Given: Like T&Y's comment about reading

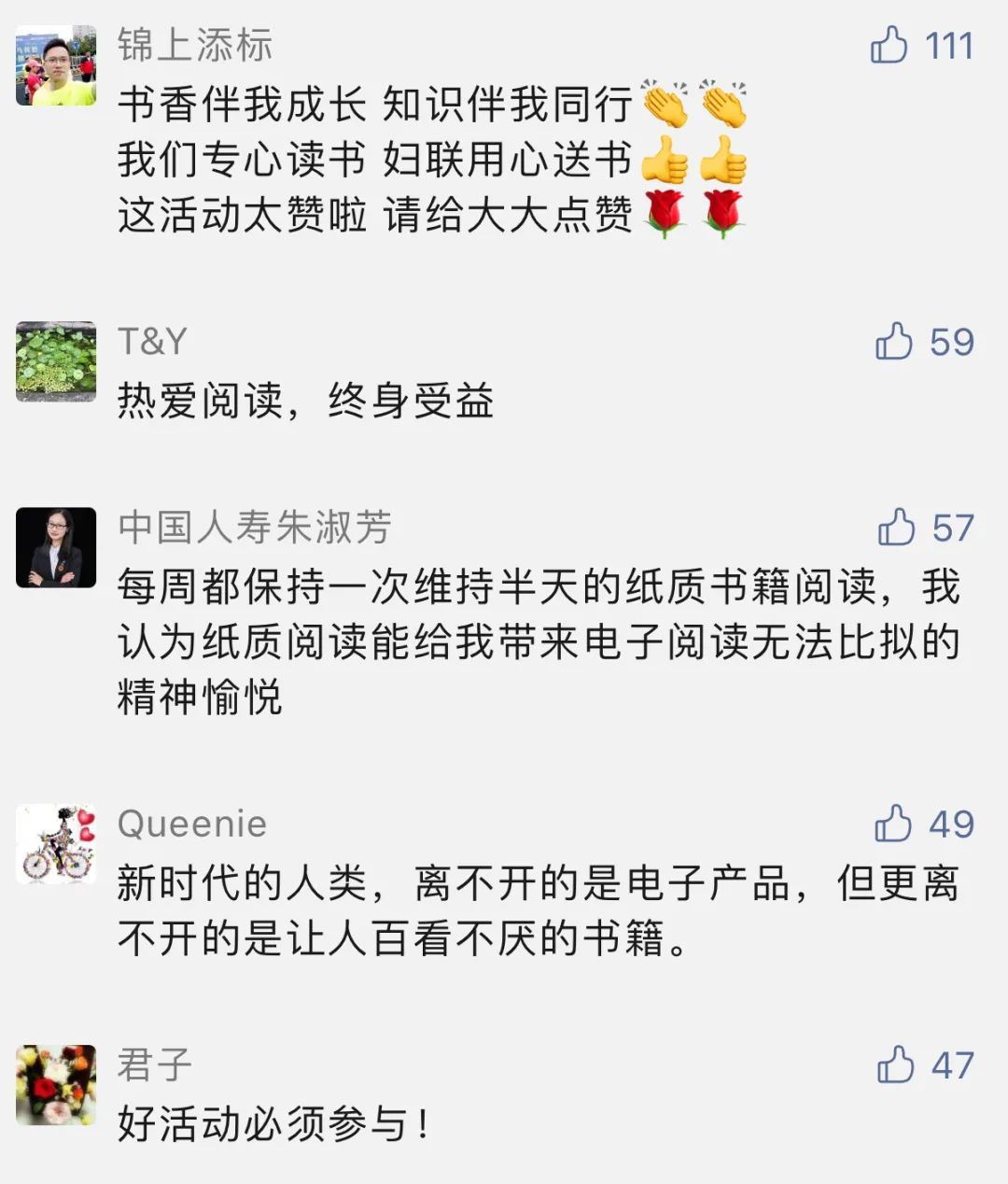Looking at the screenshot, I should [893, 342].
